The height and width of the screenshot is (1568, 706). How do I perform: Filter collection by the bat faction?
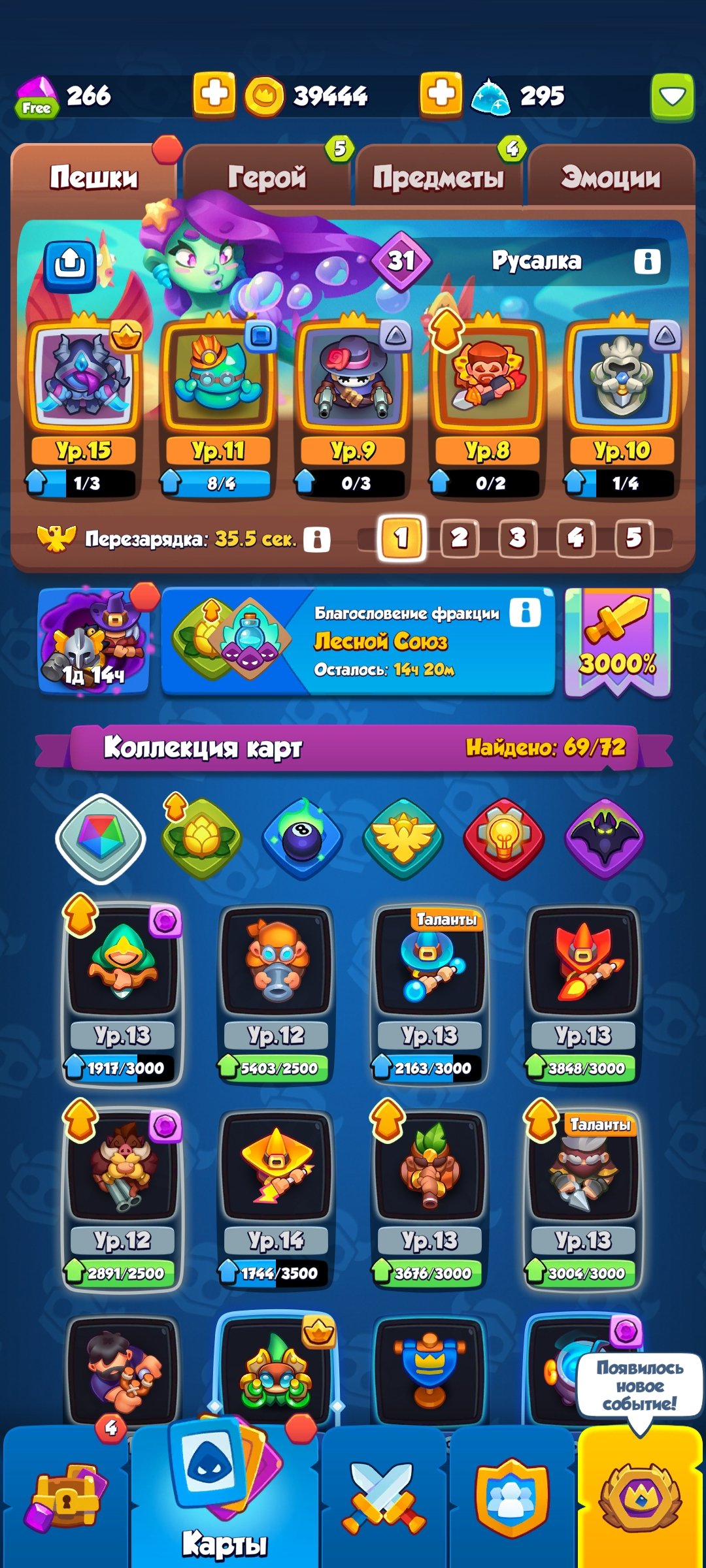[605, 838]
